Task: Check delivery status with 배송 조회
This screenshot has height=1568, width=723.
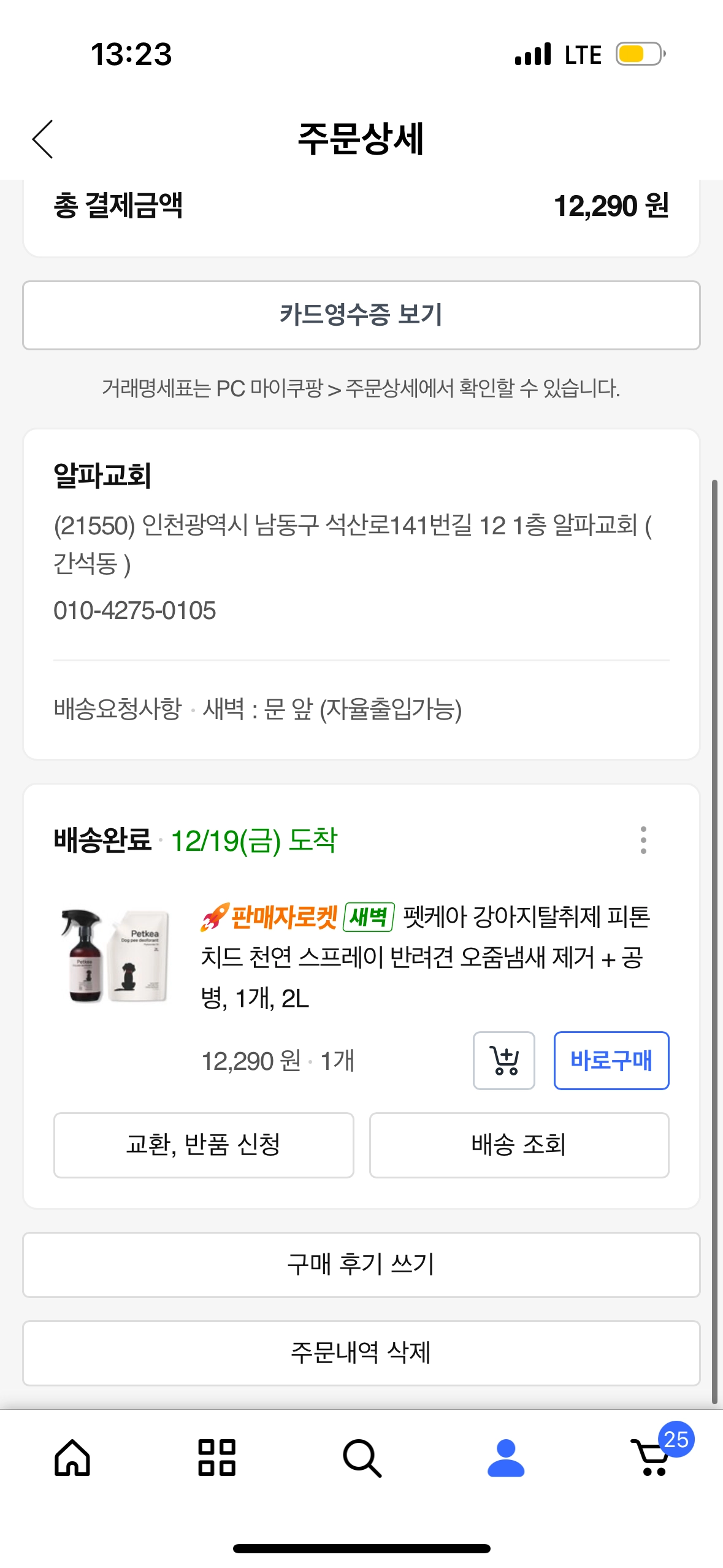Action: pos(519,1145)
